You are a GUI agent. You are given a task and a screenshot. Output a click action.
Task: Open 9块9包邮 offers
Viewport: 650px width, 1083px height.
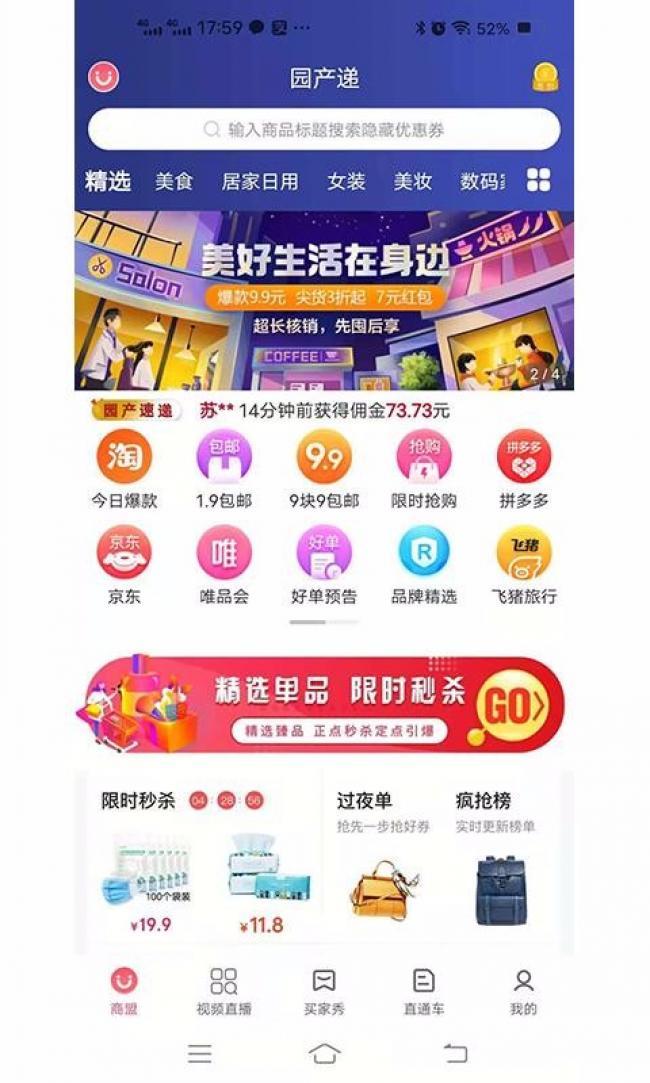pos(324,468)
